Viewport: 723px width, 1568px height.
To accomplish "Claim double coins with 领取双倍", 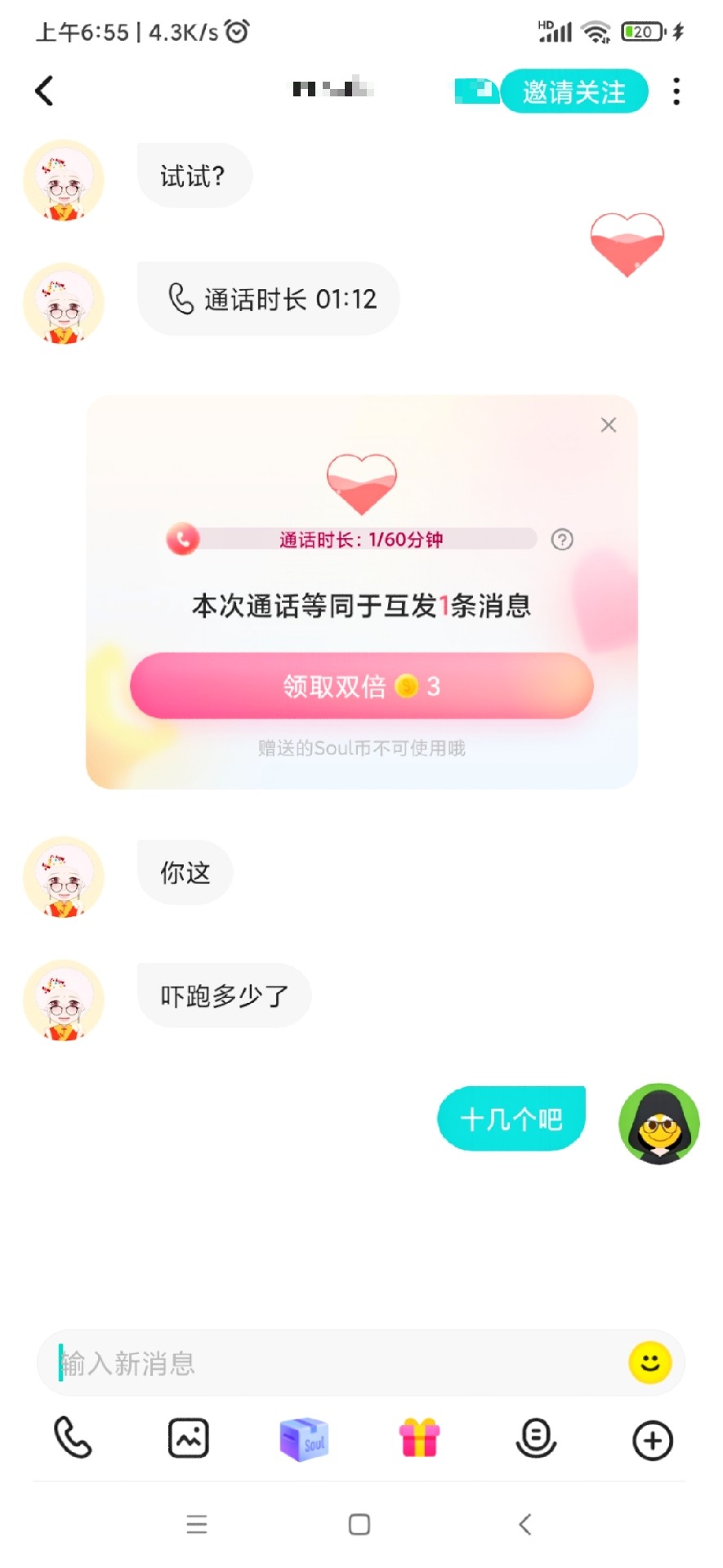I will tap(361, 686).
